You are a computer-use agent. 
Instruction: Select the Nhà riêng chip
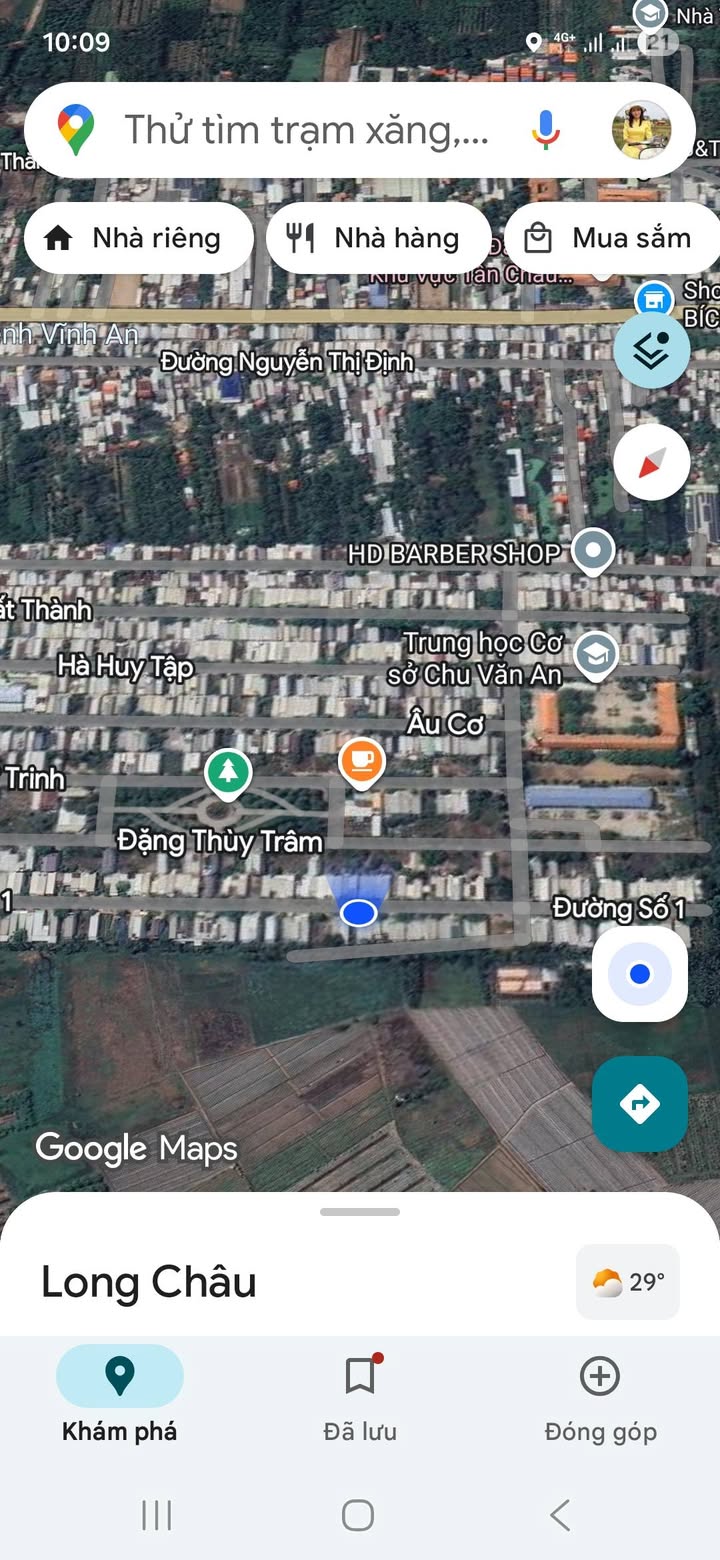(139, 238)
